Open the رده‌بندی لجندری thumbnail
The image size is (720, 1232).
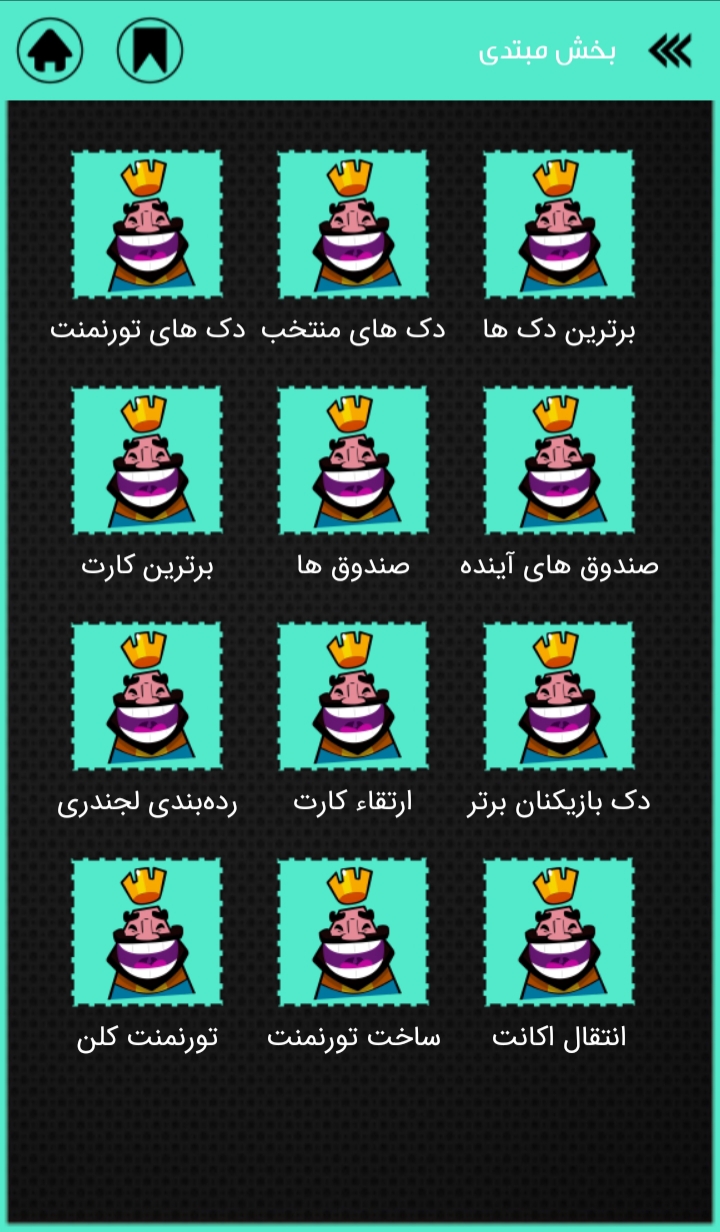click(146, 697)
